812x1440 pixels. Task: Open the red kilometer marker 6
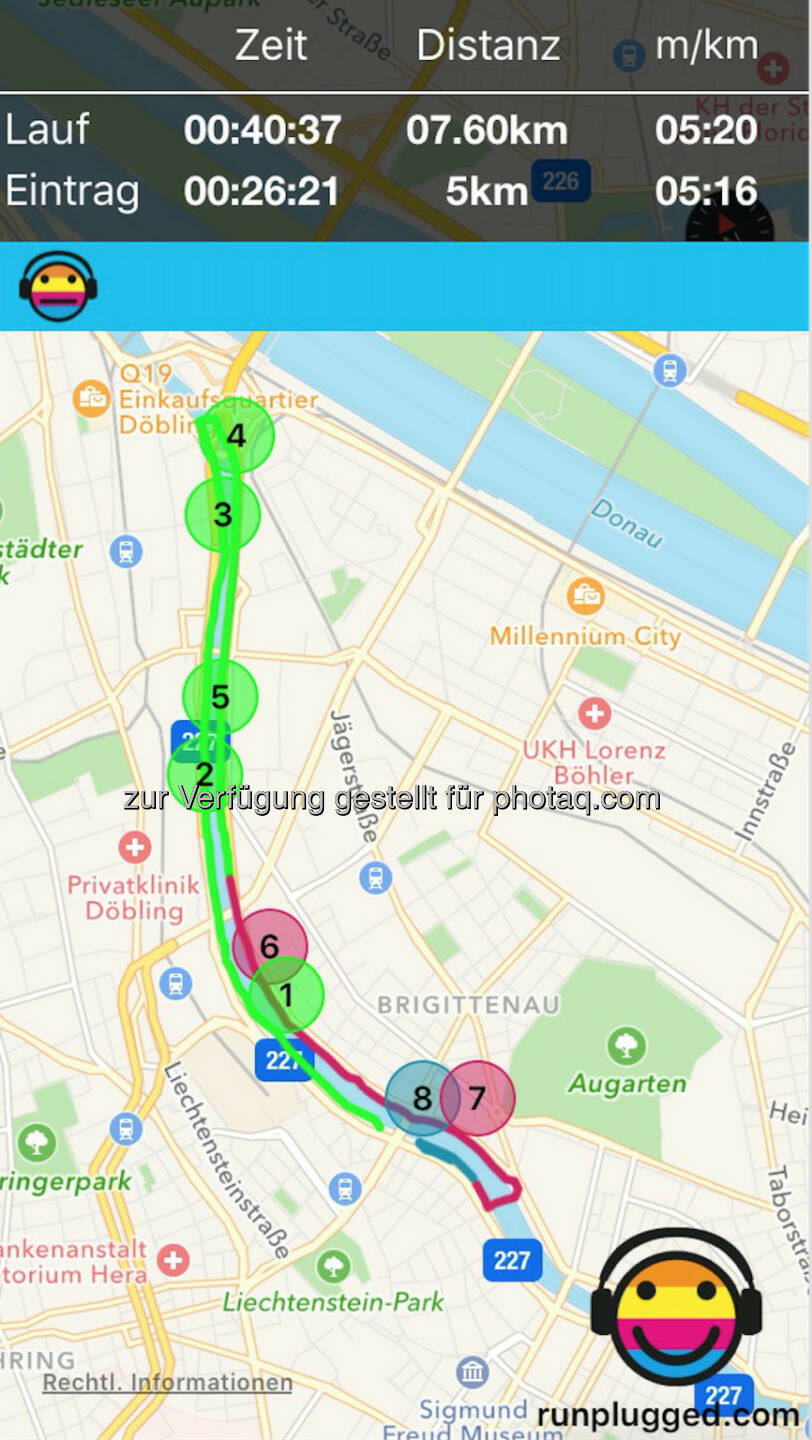pos(269,945)
